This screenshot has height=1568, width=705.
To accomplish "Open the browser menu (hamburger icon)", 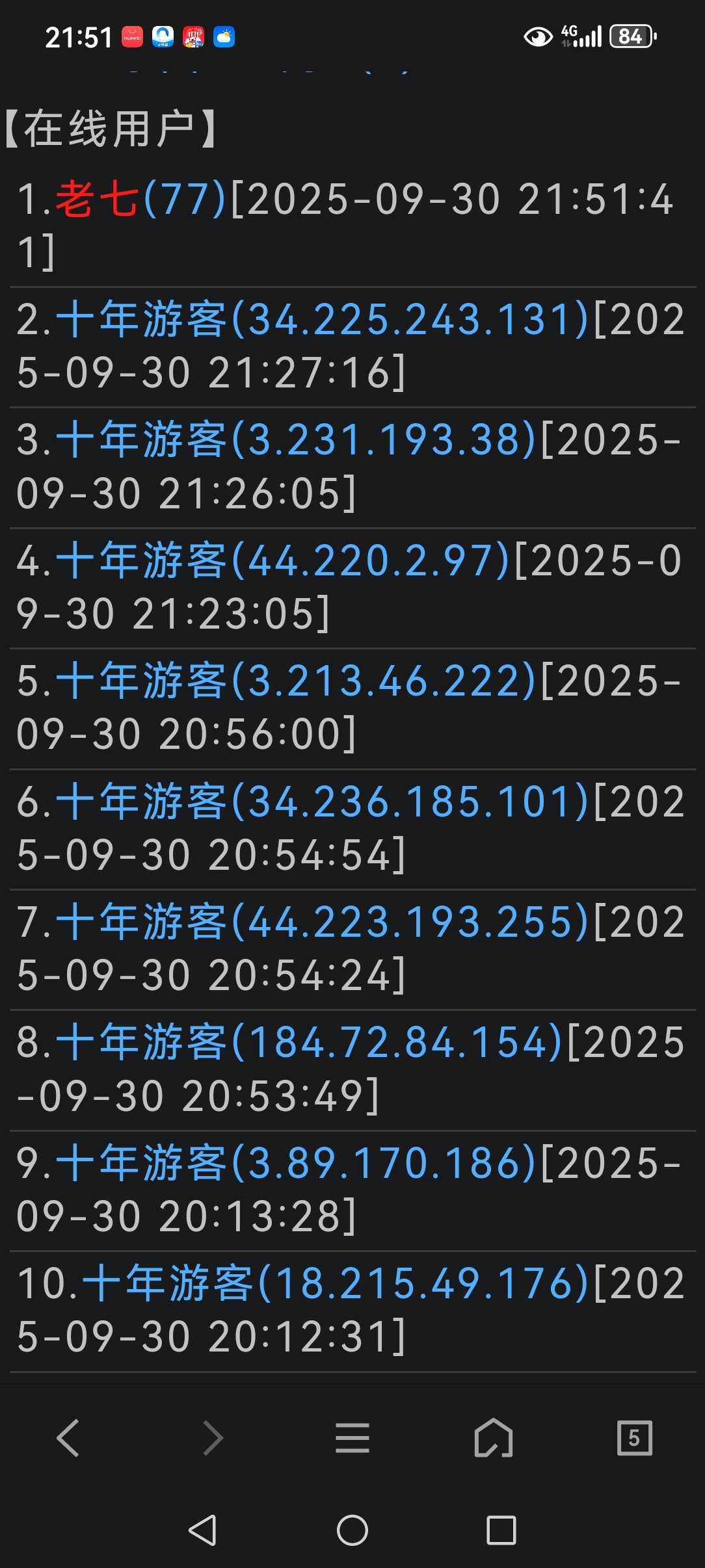I will pos(351,1437).
